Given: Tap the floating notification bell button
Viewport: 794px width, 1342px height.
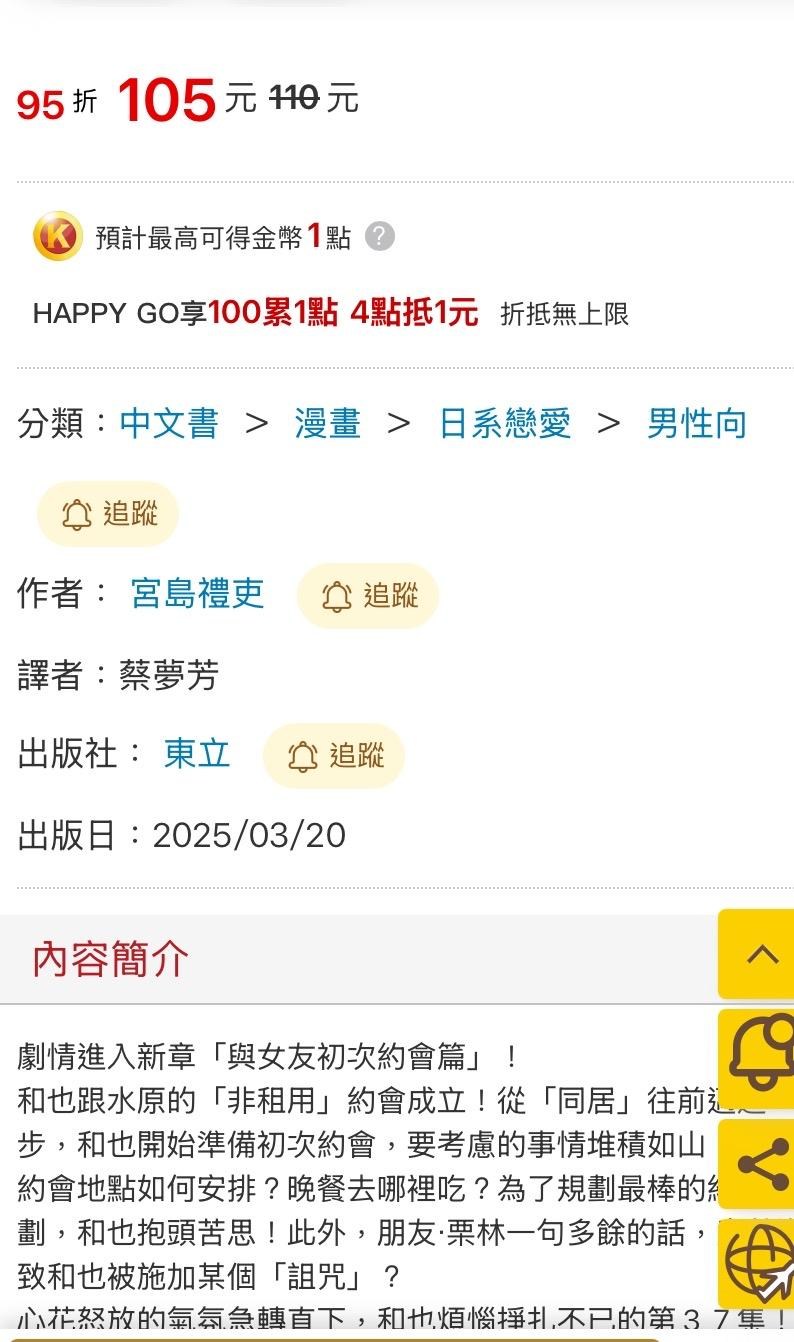Looking at the screenshot, I should [x=757, y=1059].
